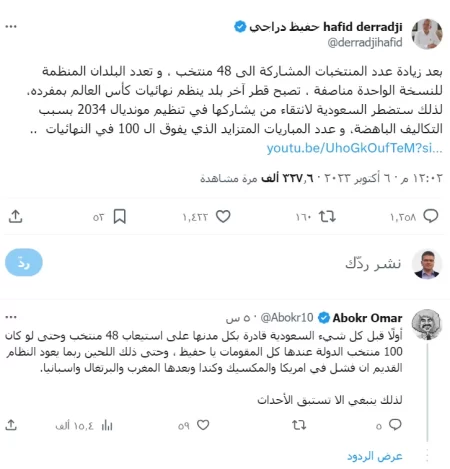Screen dimensions: 450x469
Task: Share Hafid Derradji's tweet
Action: [x=15, y=217]
